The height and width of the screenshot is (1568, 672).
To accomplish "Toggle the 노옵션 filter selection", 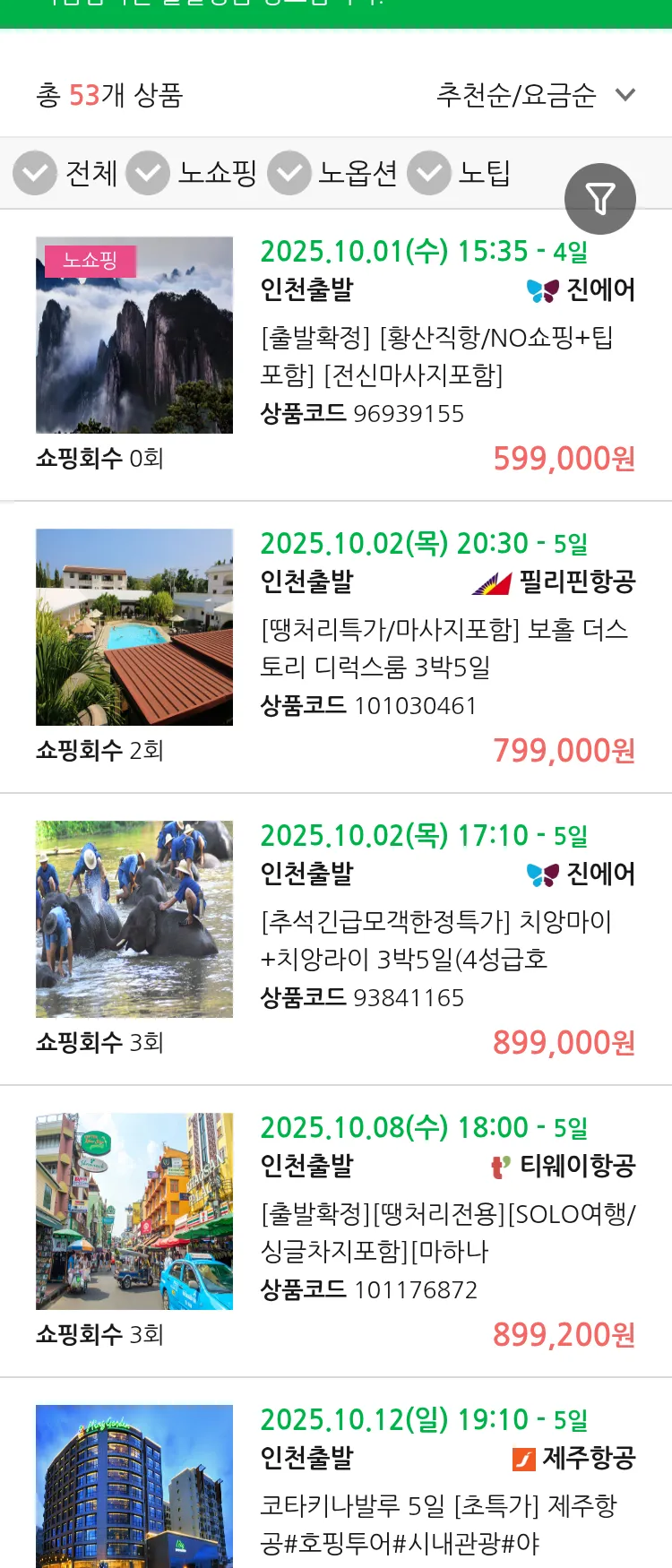I will 289,173.
